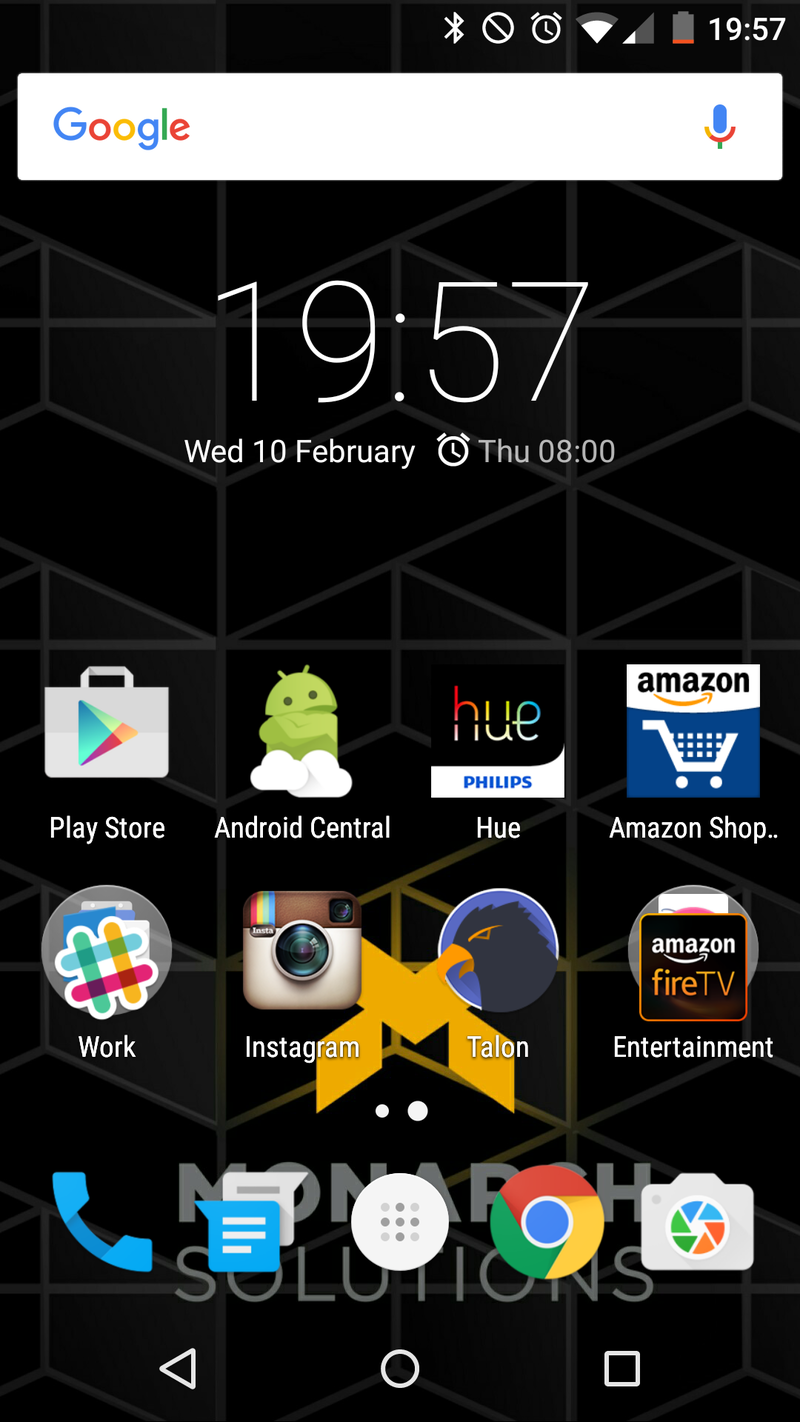Open Instagram
Viewport: 800px width, 1422px height.
click(302, 951)
